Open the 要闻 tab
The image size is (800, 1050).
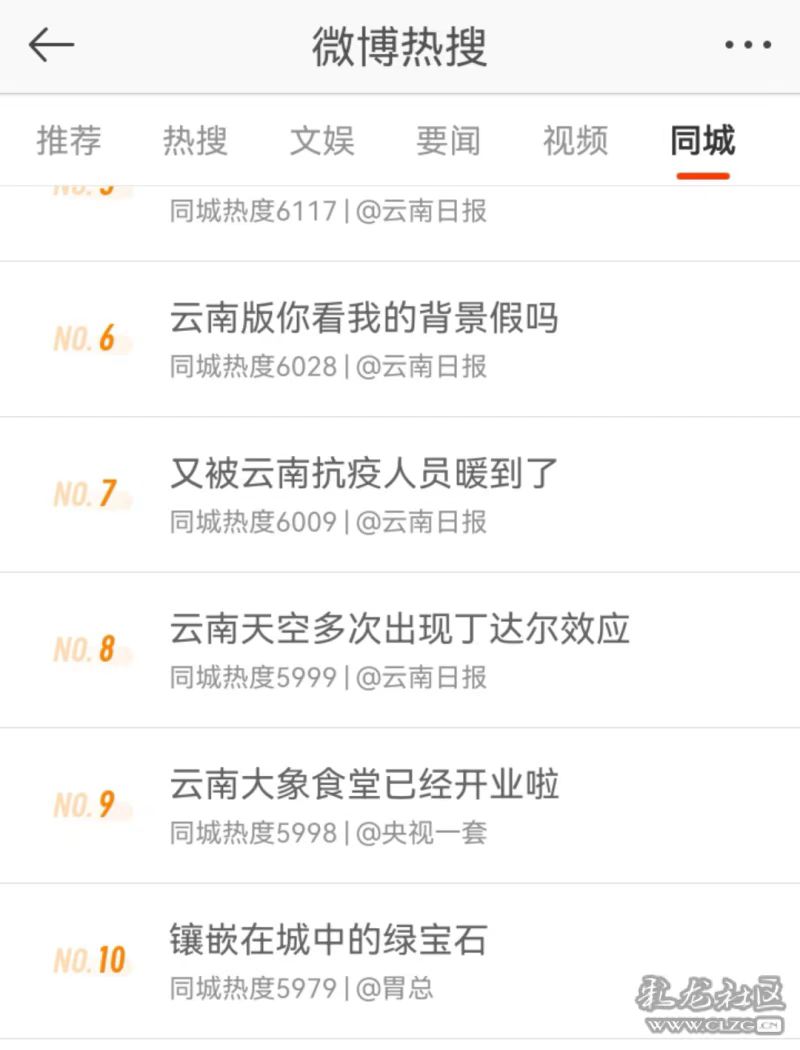449,142
